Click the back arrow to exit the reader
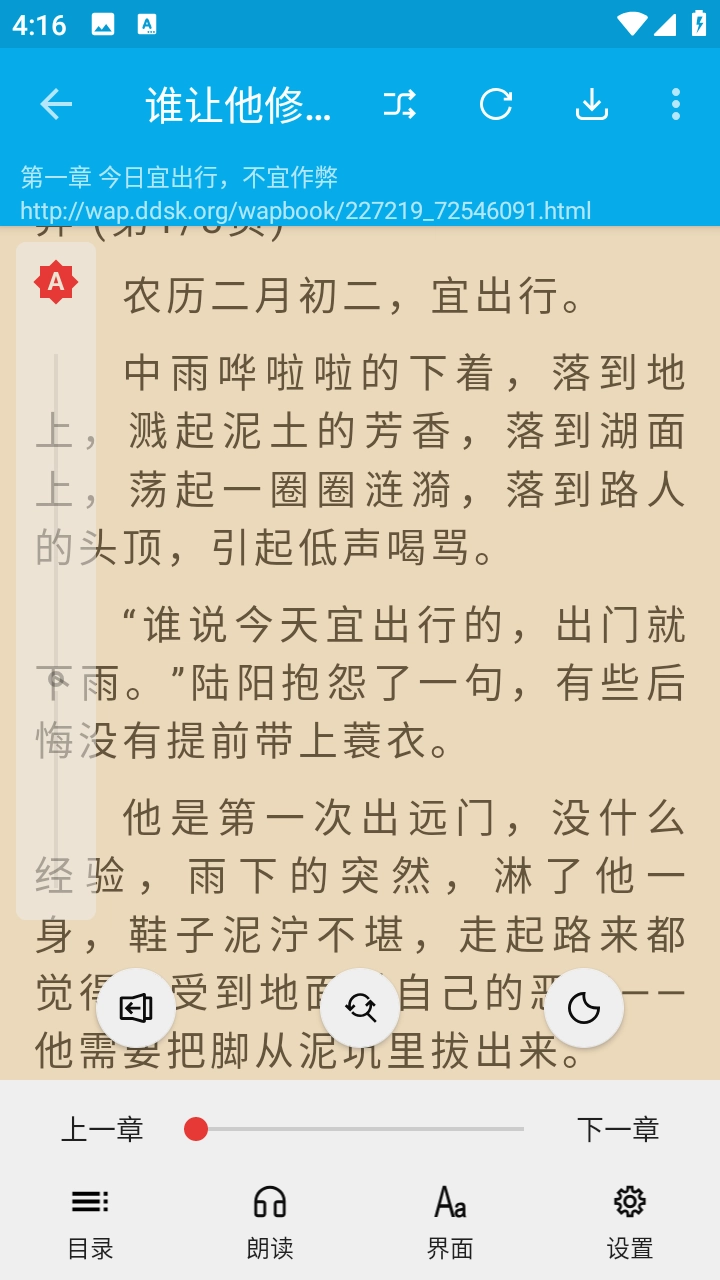 click(57, 103)
